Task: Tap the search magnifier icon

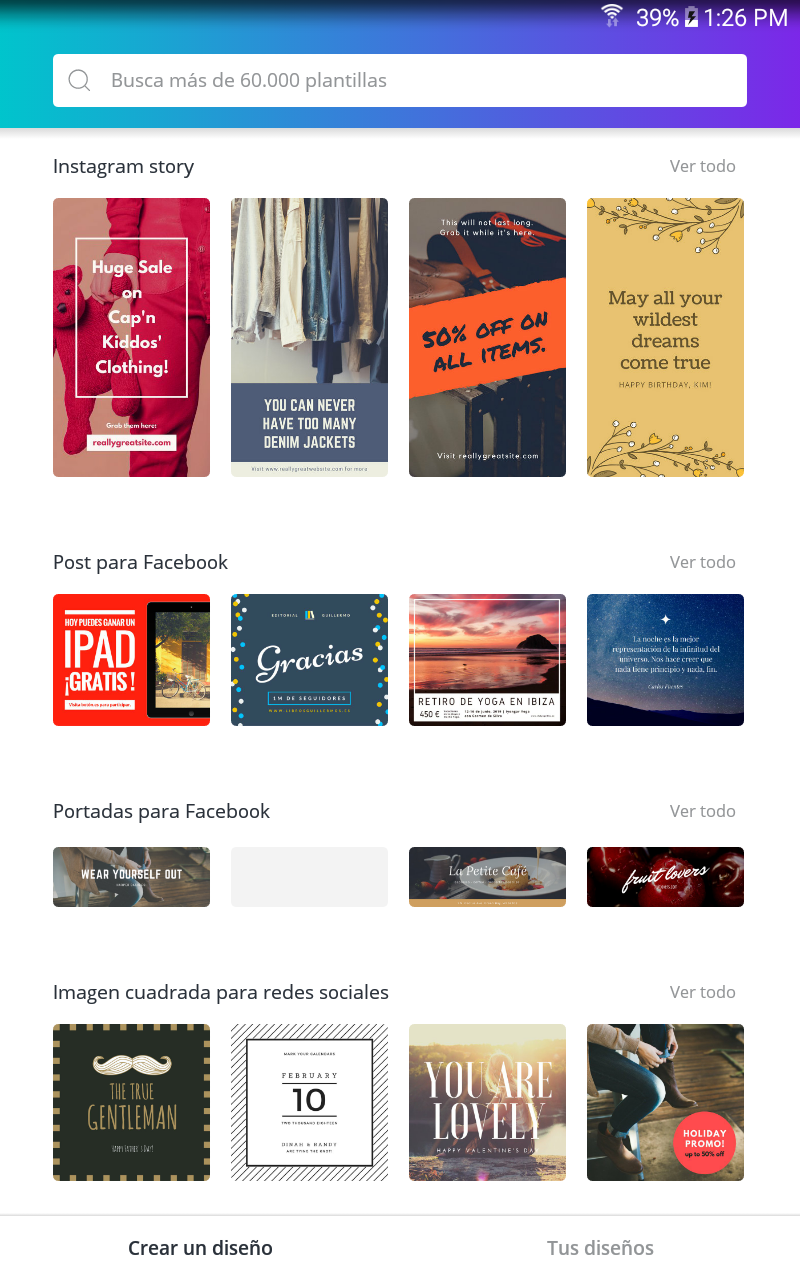Action: tap(79, 80)
